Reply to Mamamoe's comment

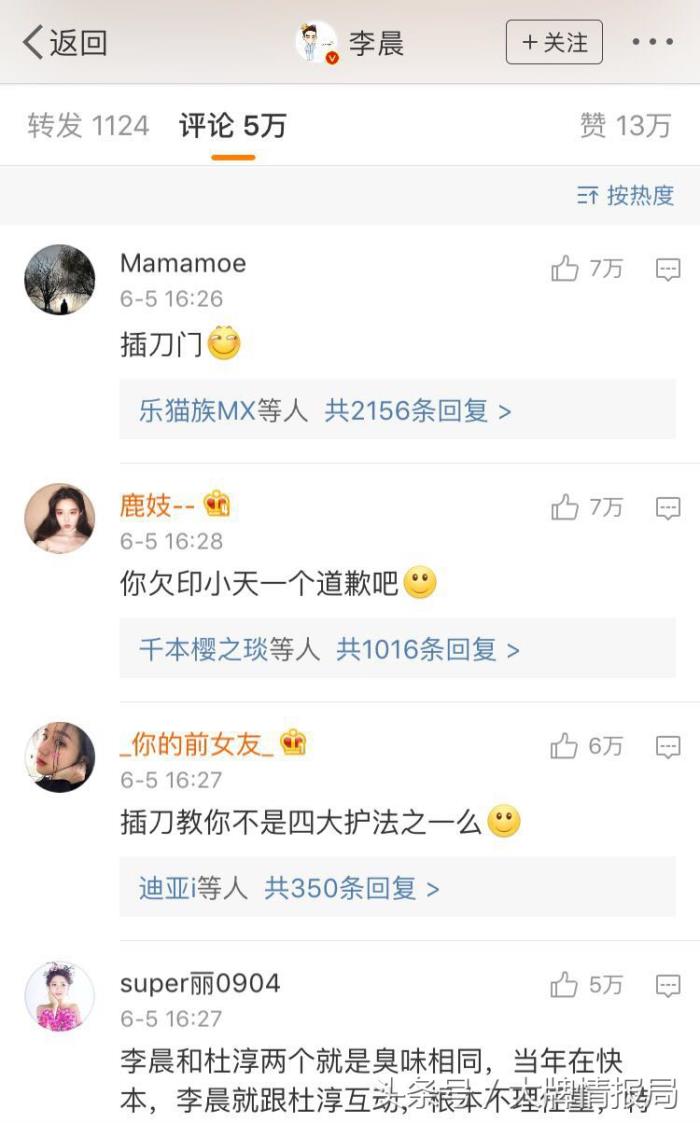pos(668,269)
